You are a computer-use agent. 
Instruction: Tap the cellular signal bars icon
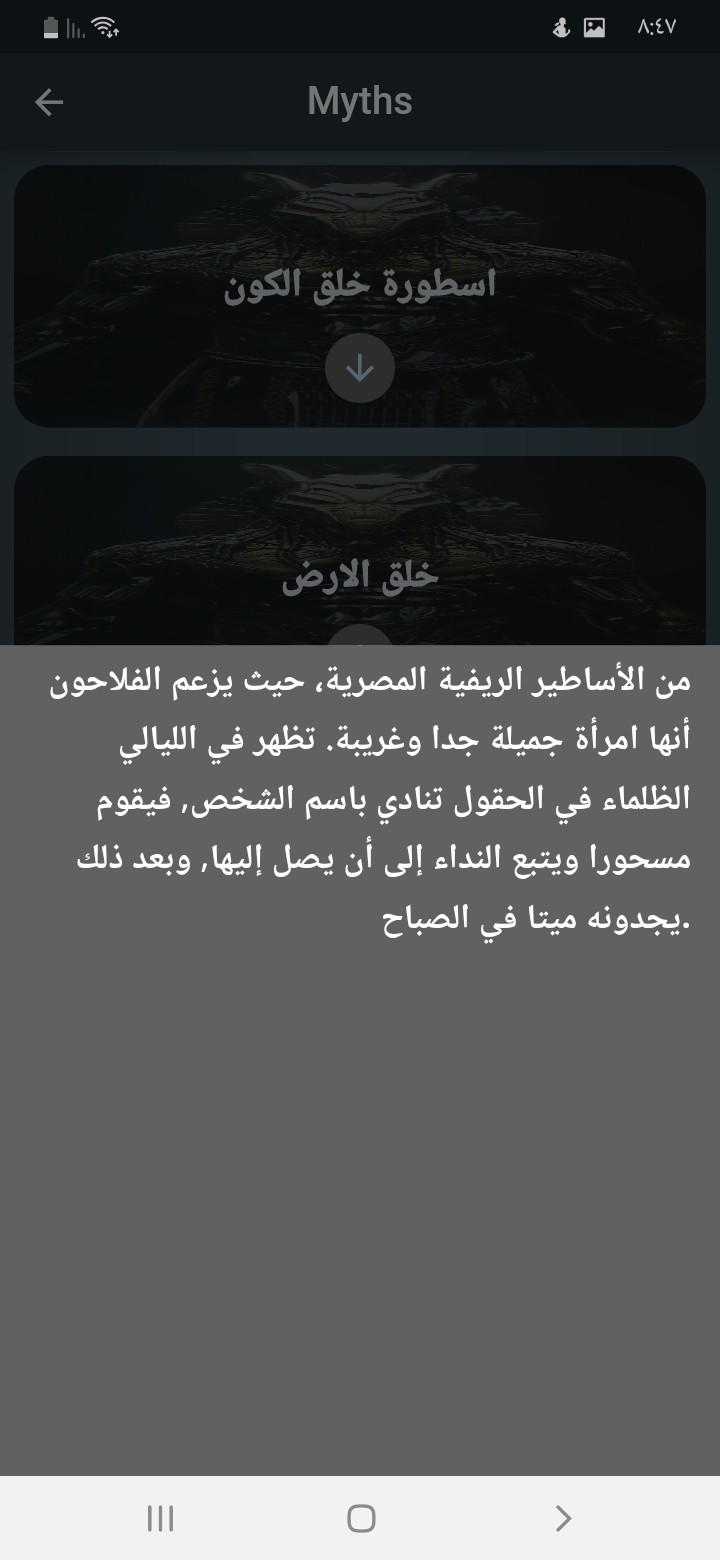pyautogui.click(x=74, y=27)
